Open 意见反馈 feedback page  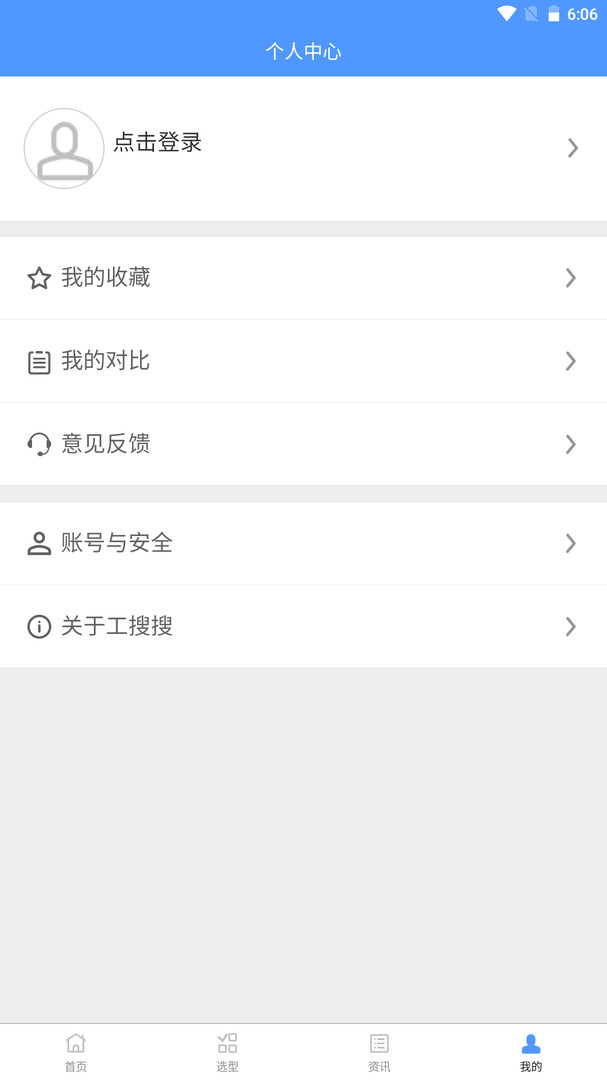pos(105,444)
